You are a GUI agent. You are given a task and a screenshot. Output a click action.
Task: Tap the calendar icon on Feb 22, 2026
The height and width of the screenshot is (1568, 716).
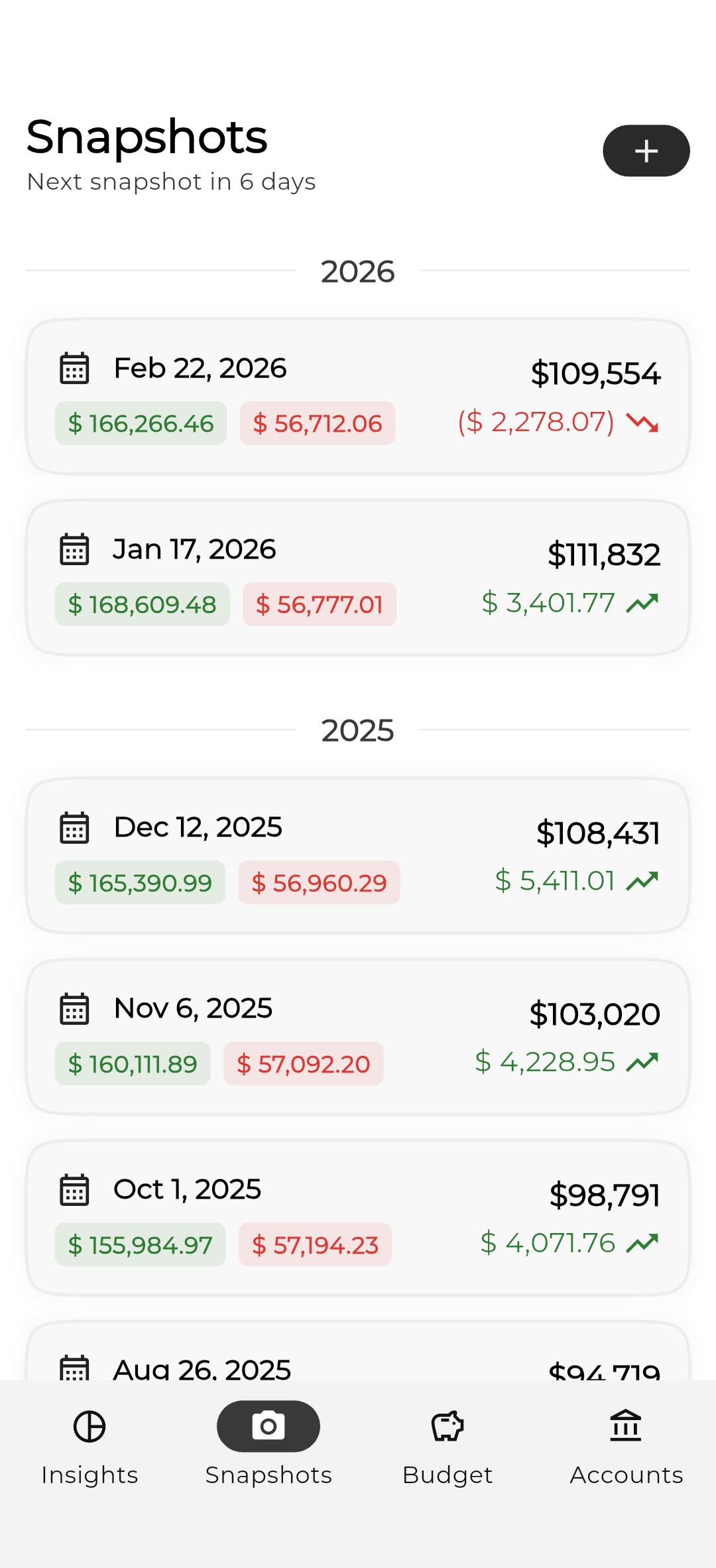[74, 368]
